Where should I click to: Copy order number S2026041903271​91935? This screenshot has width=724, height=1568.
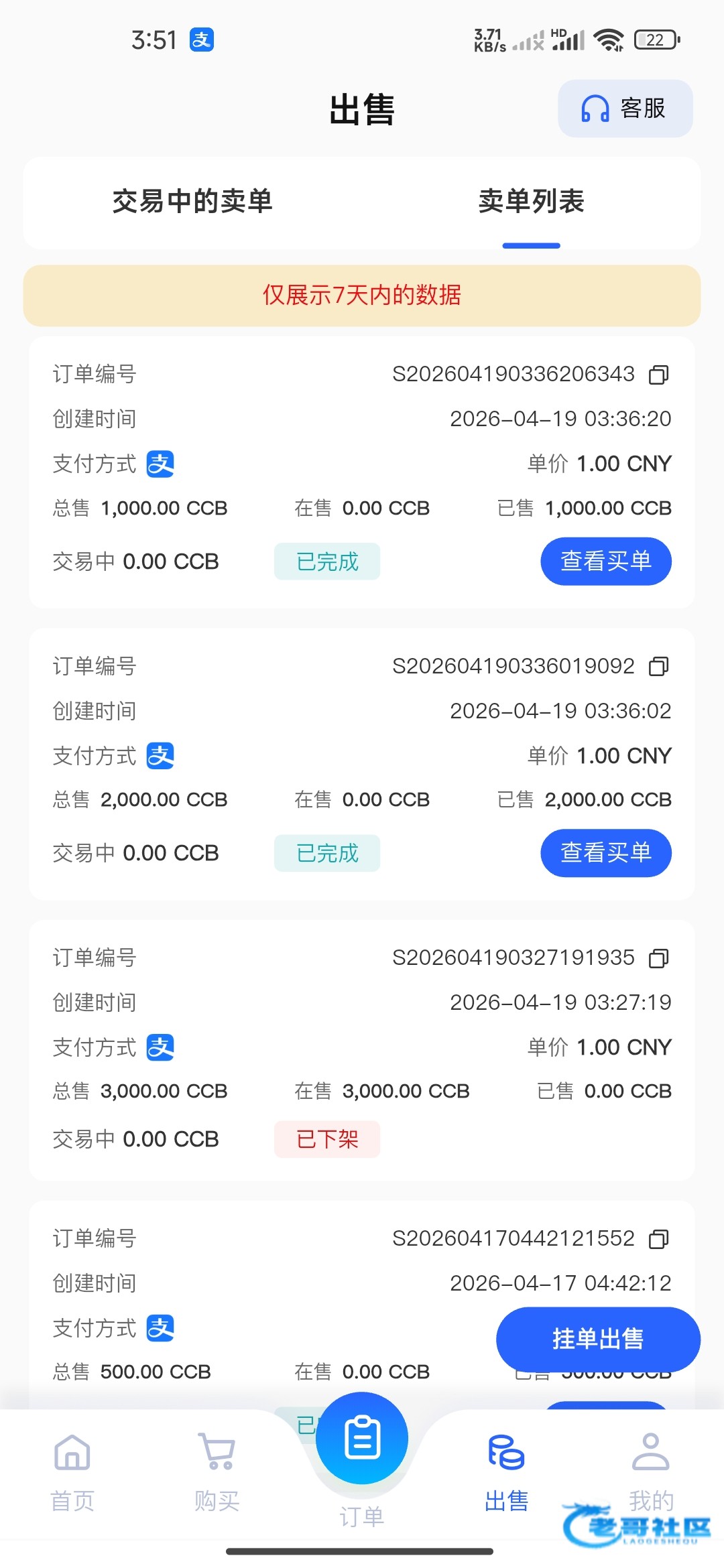(x=659, y=958)
